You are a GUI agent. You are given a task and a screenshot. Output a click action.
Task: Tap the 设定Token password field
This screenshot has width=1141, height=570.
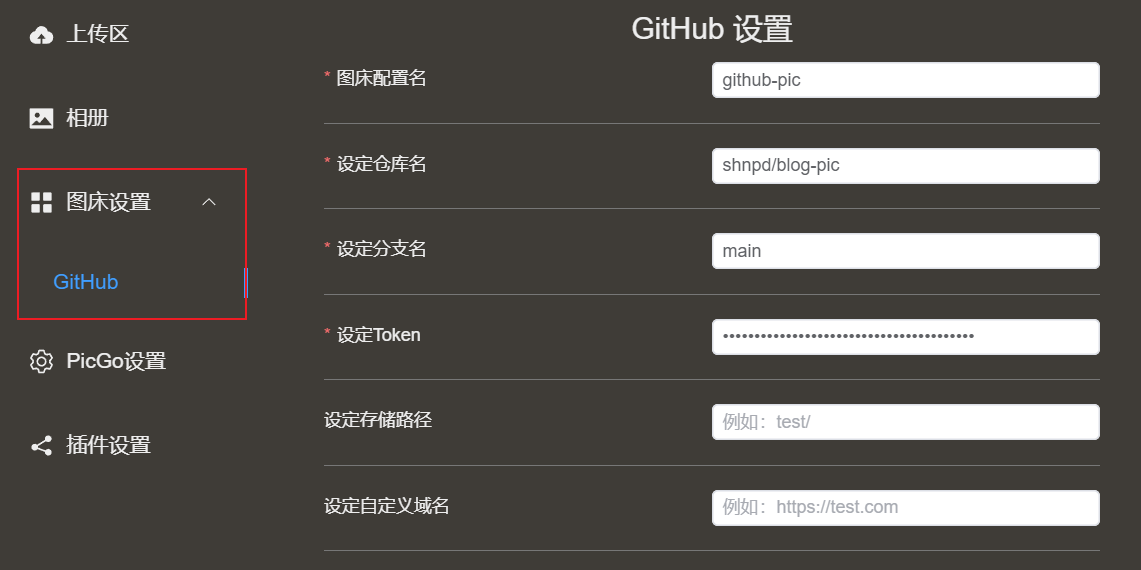[x=905, y=337]
